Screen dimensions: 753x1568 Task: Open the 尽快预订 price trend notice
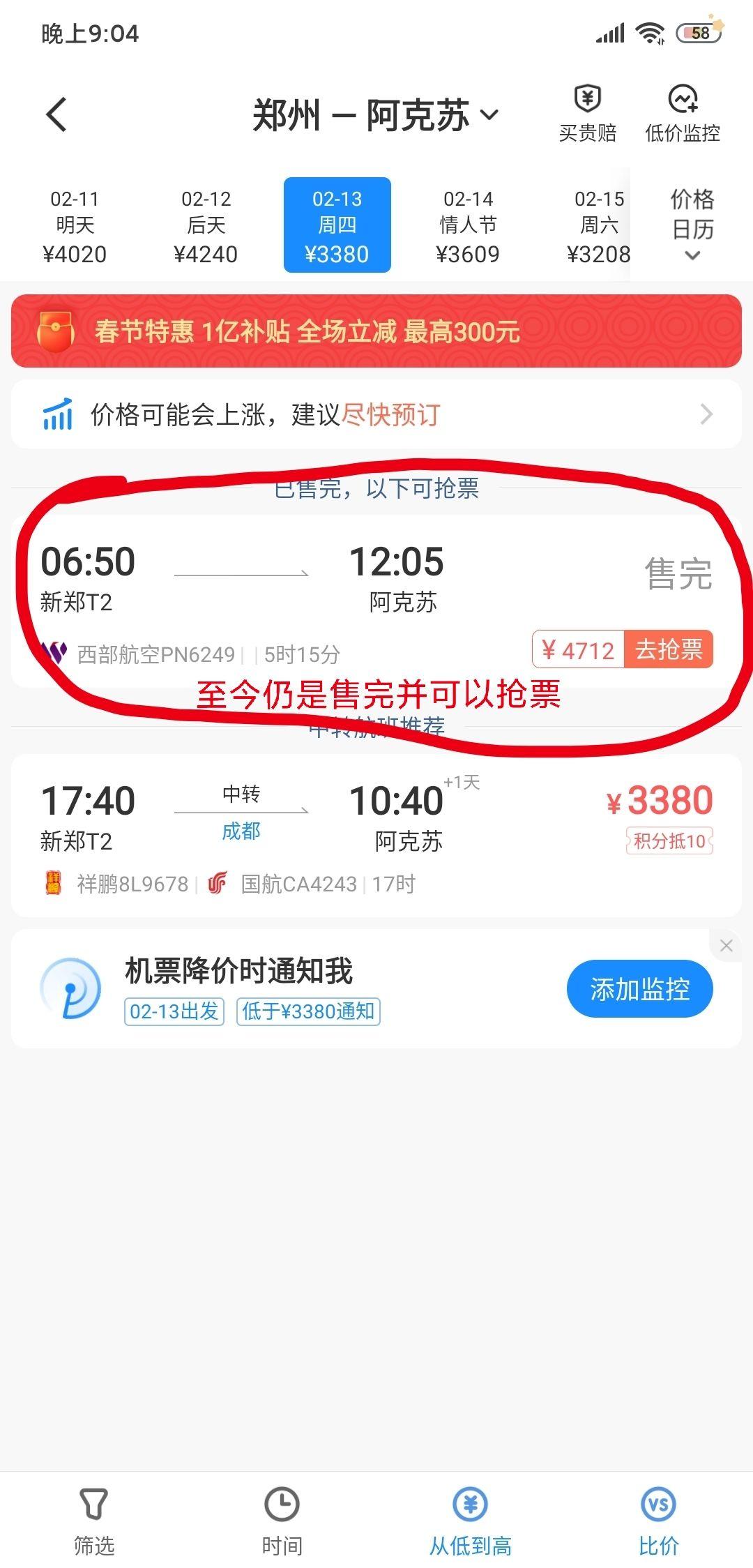376,414
